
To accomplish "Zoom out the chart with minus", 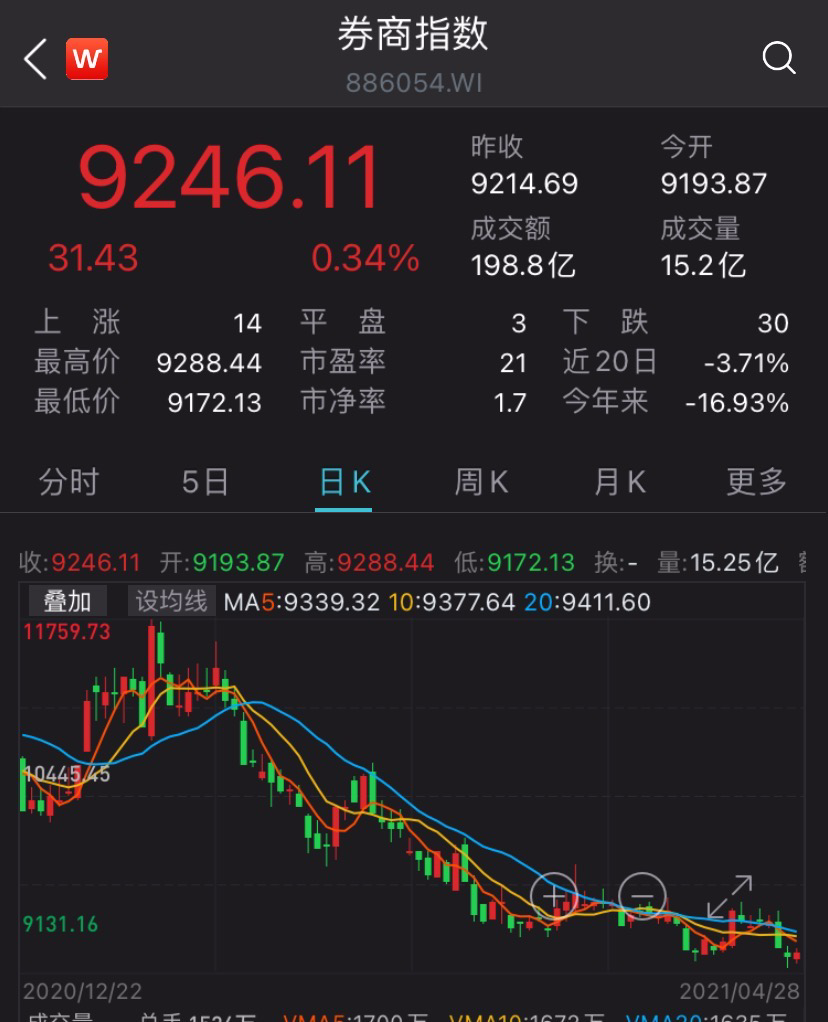I will [x=642, y=896].
